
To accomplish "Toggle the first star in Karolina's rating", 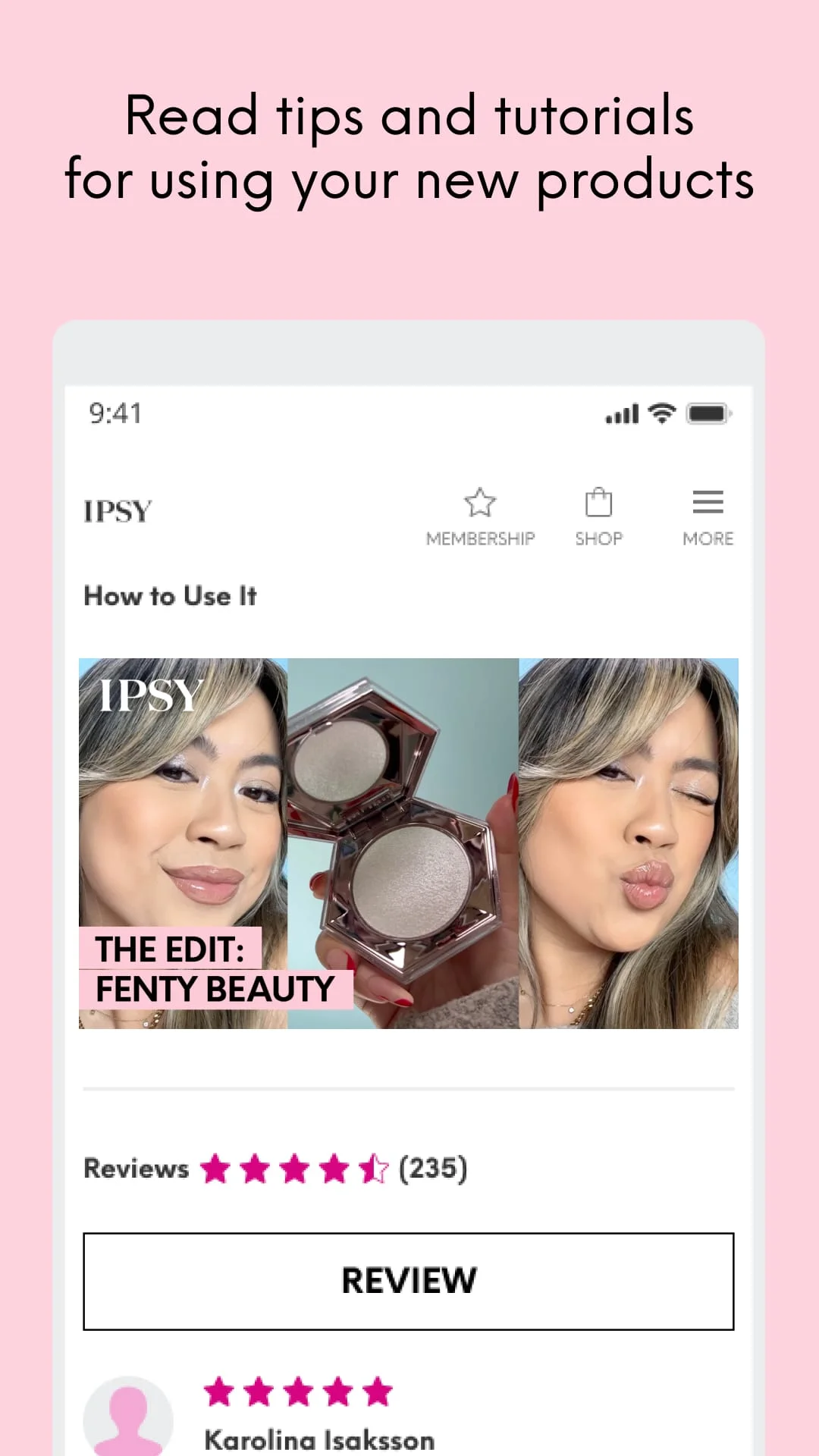I will tap(219, 1392).
